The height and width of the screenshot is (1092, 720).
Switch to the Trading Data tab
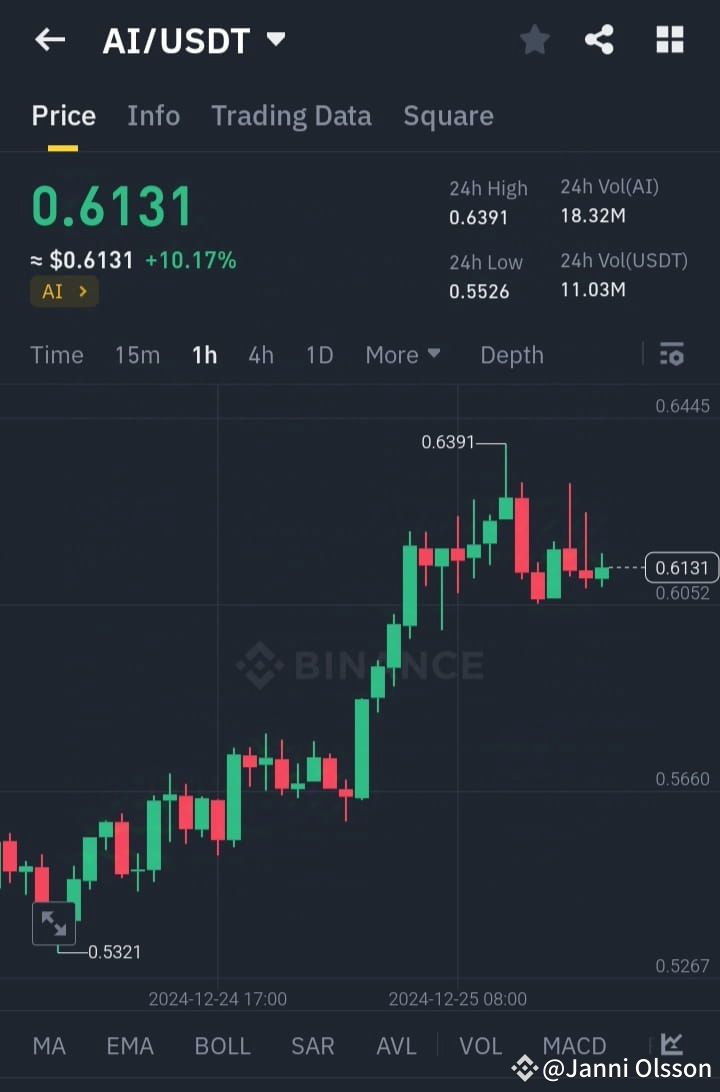(291, 115)
